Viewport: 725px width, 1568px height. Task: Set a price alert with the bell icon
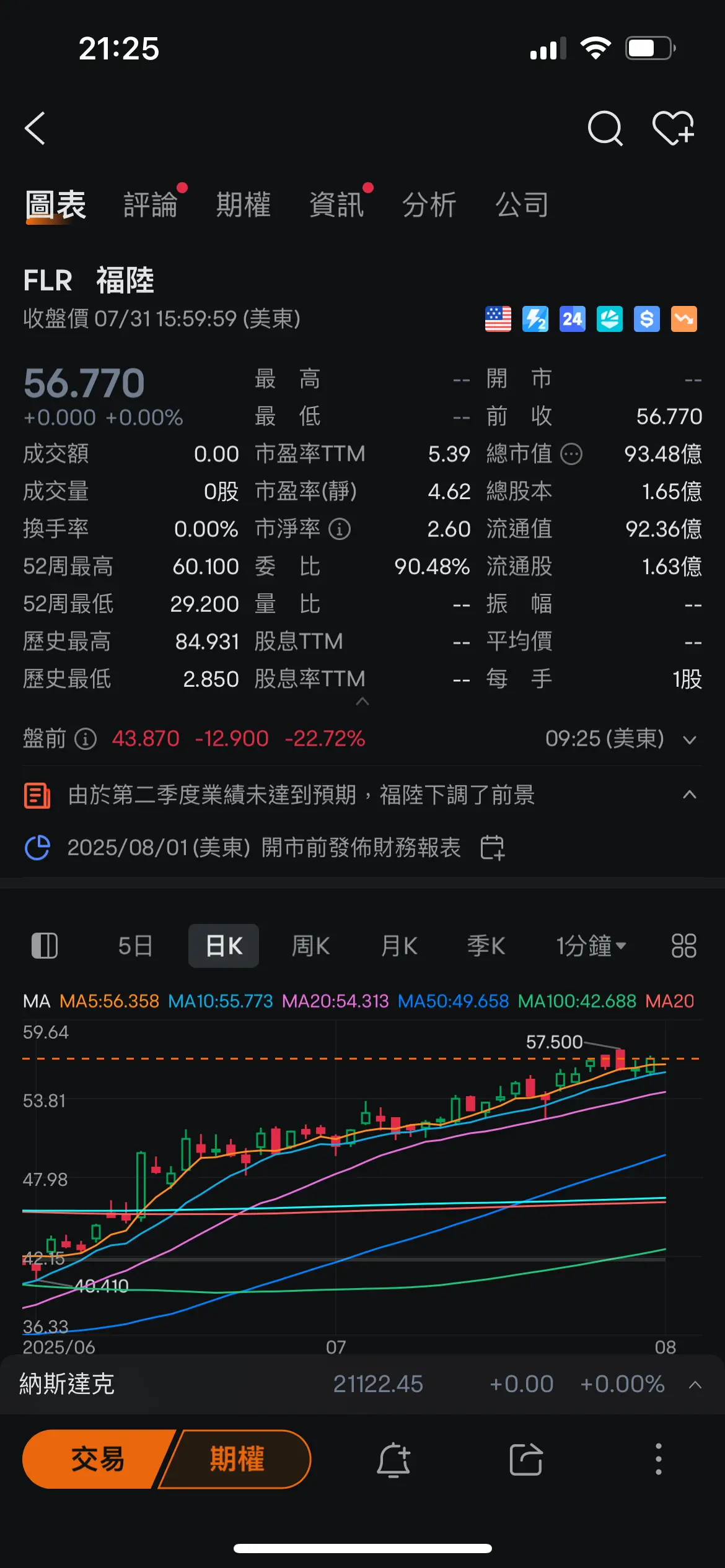[x=393, y=1460]
